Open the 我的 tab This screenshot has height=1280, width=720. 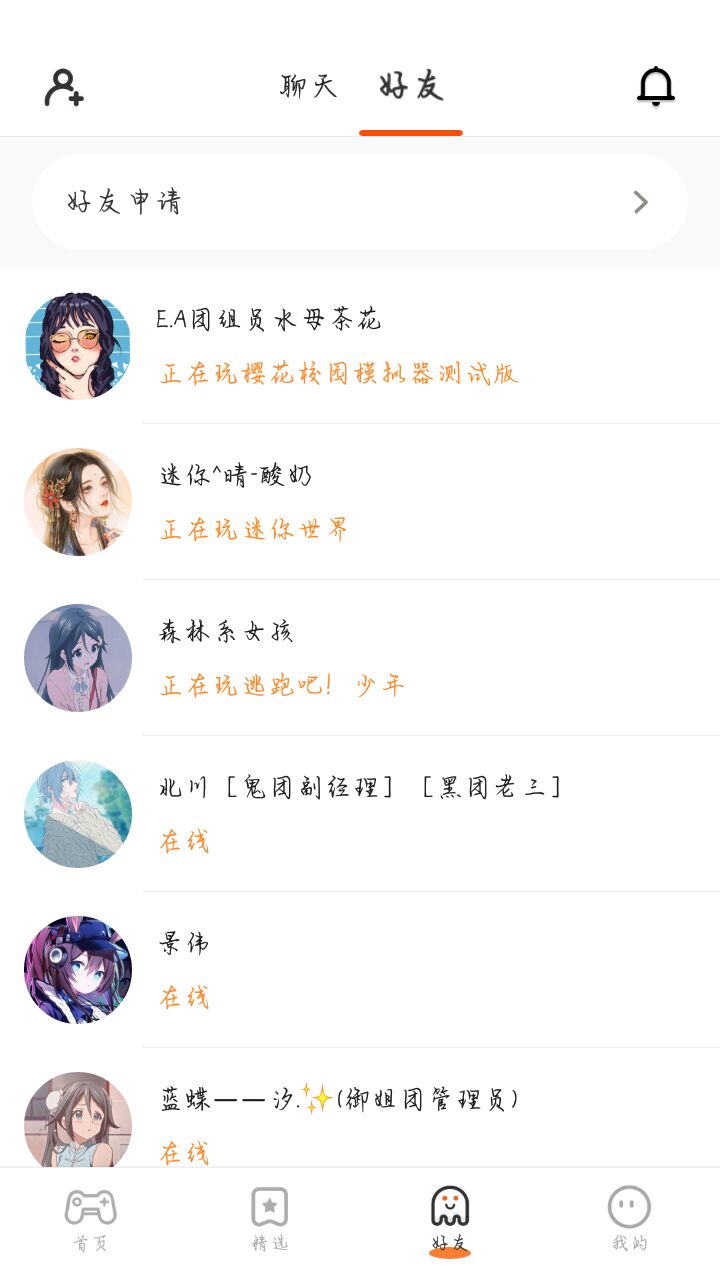click(629, 1220)
